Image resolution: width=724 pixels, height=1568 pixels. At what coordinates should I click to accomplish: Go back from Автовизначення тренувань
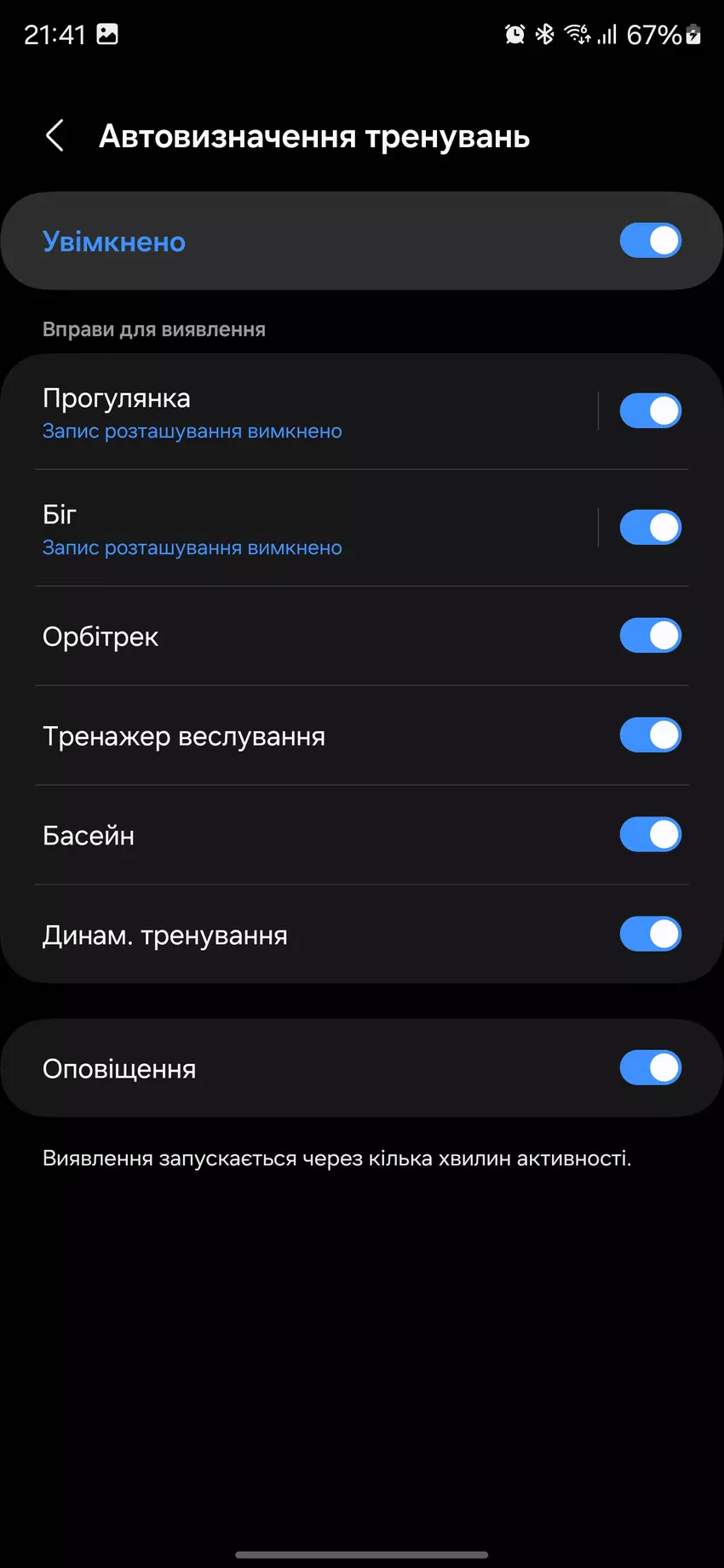coord(55,135)
